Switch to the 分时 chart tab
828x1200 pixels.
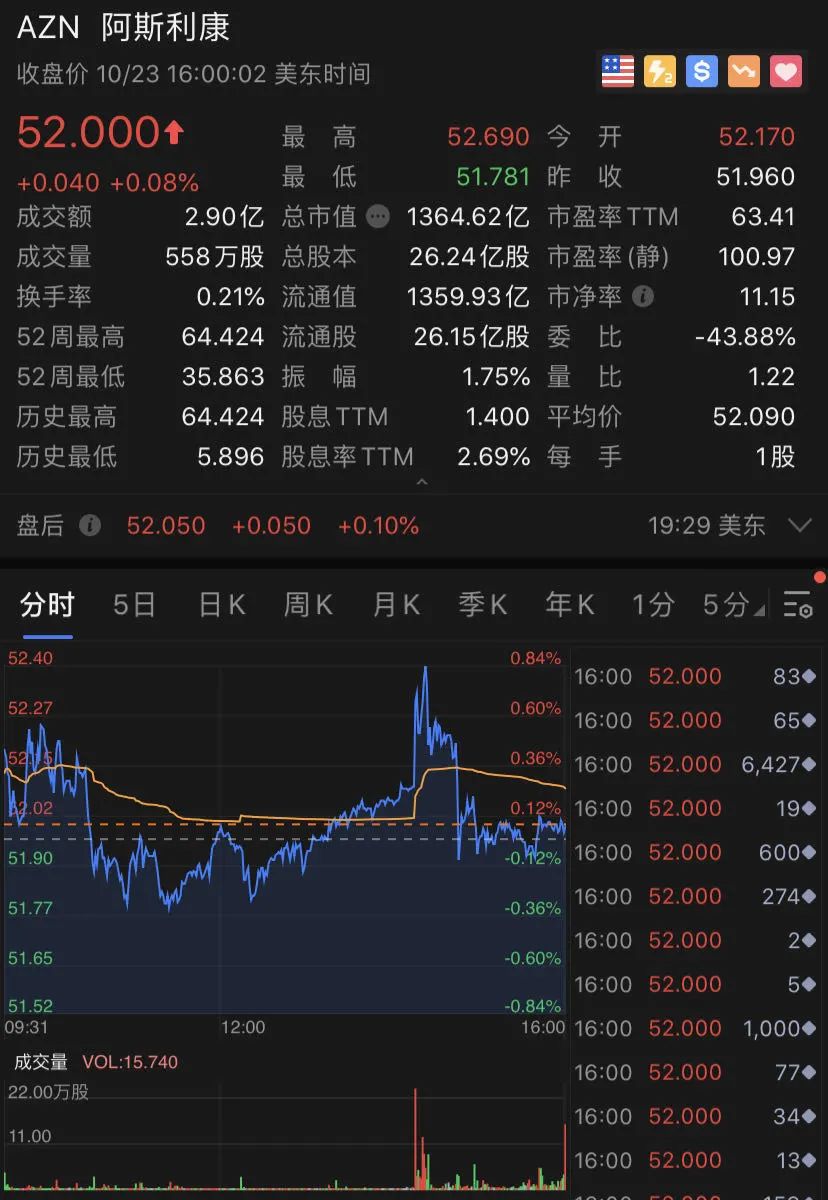coord(47,605)
